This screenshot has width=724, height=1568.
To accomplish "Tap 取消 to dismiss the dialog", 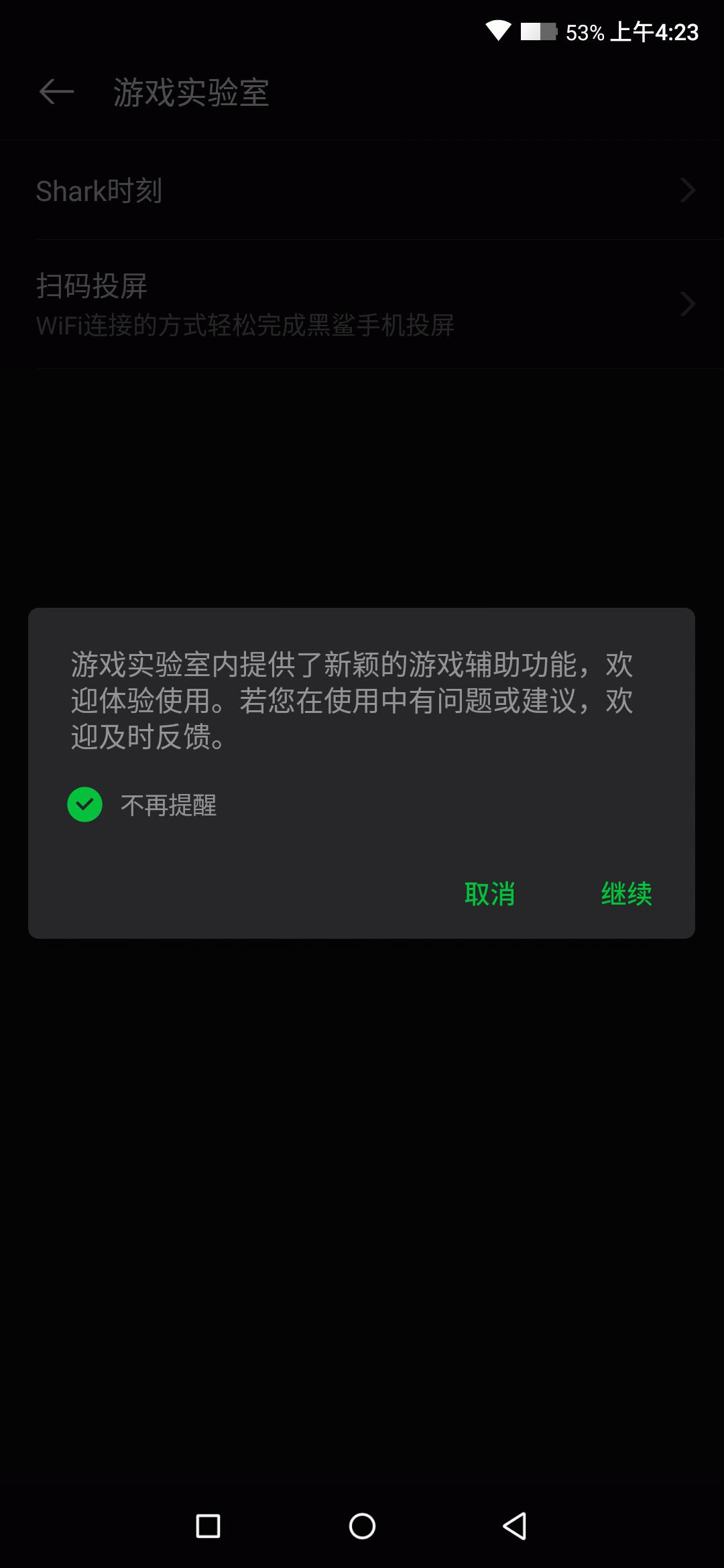I will pos(489,894).
